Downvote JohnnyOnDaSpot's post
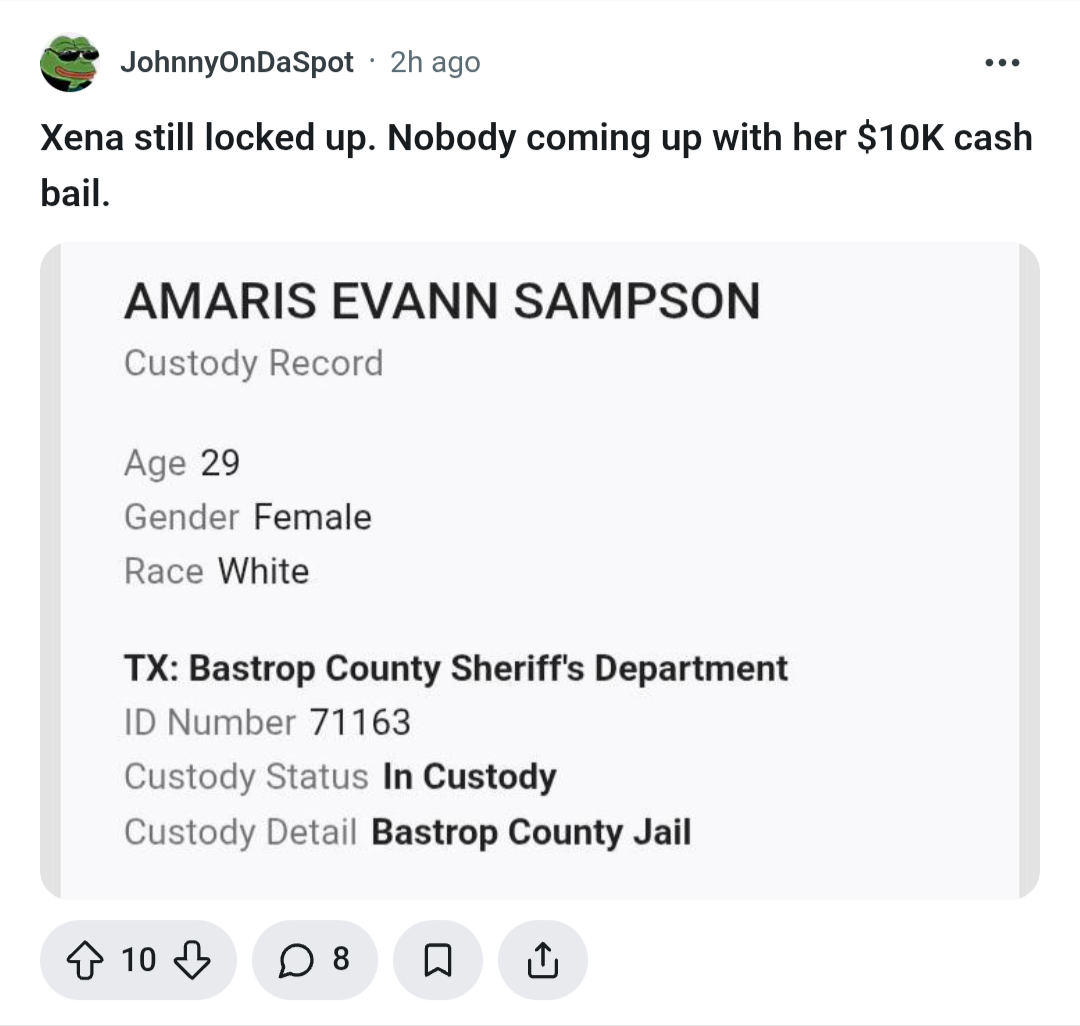 (x=193, y=961)
